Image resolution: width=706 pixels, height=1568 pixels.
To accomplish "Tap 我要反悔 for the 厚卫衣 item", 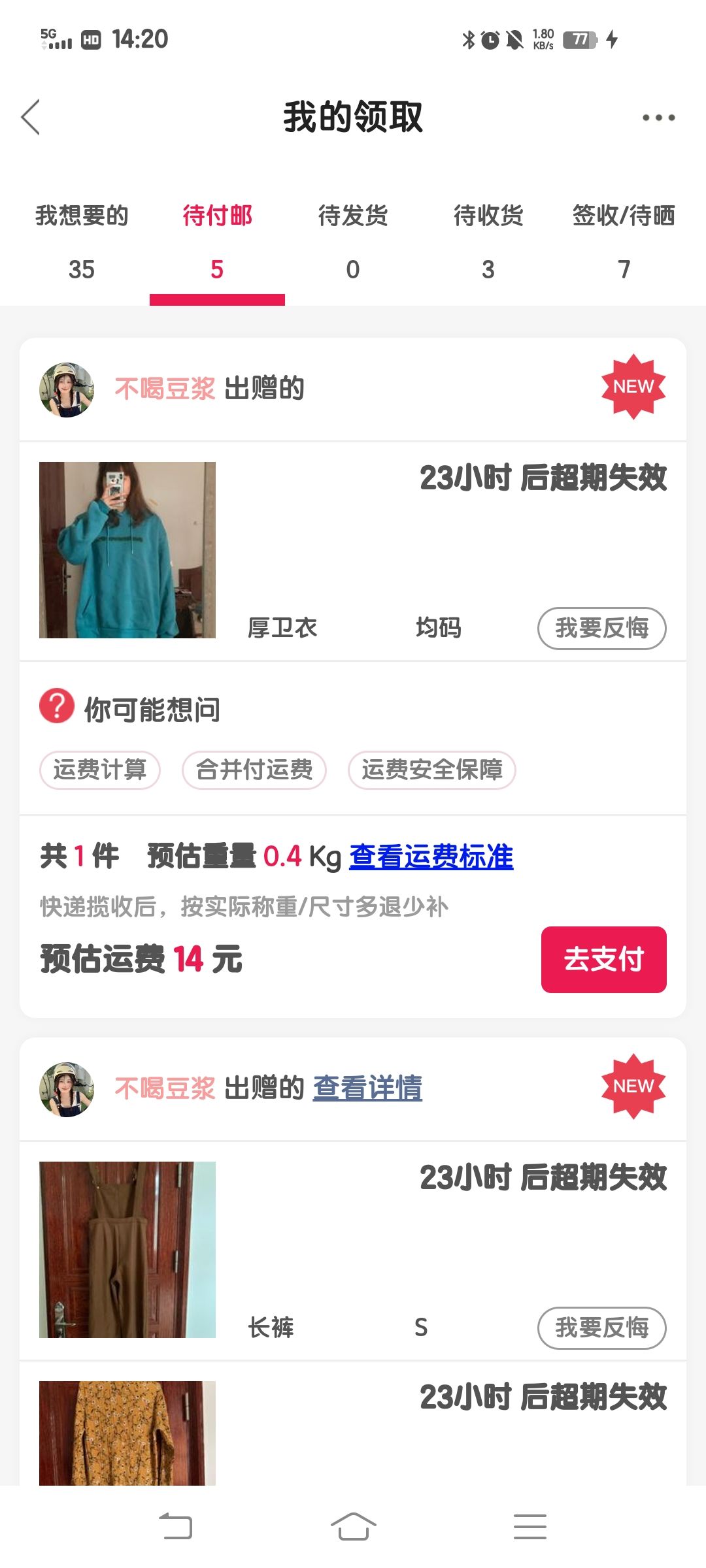I will [601, 629].
